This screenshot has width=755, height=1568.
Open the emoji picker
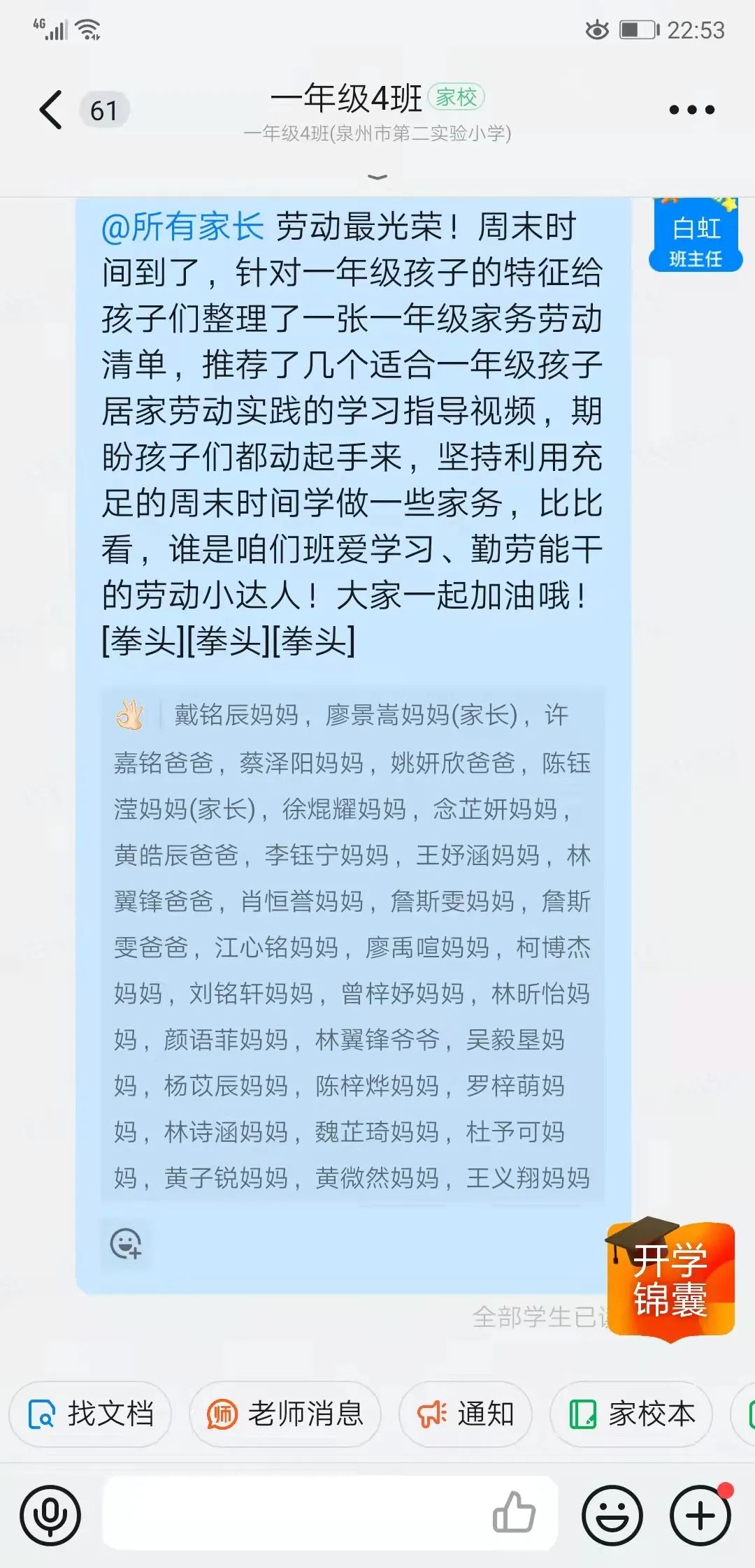pos(612,1515)
